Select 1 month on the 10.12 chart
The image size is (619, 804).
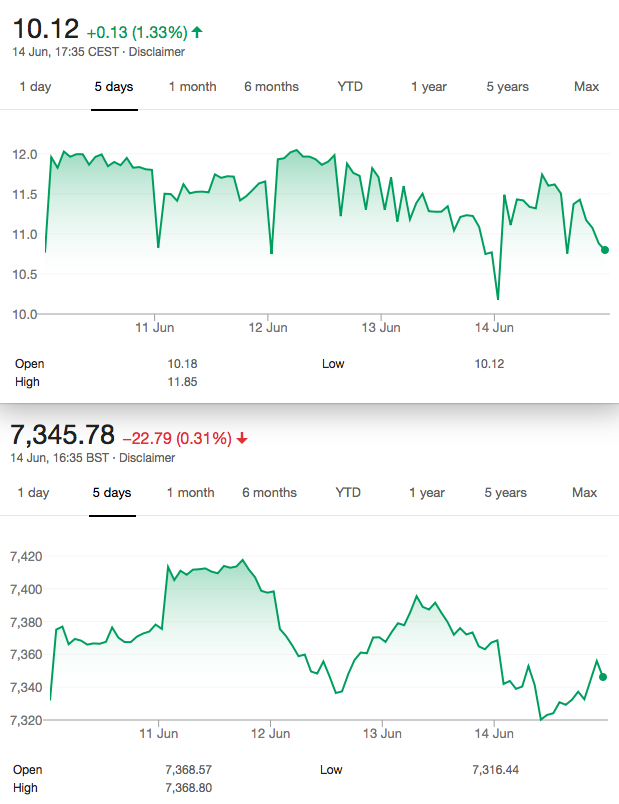tap(192, 87)
